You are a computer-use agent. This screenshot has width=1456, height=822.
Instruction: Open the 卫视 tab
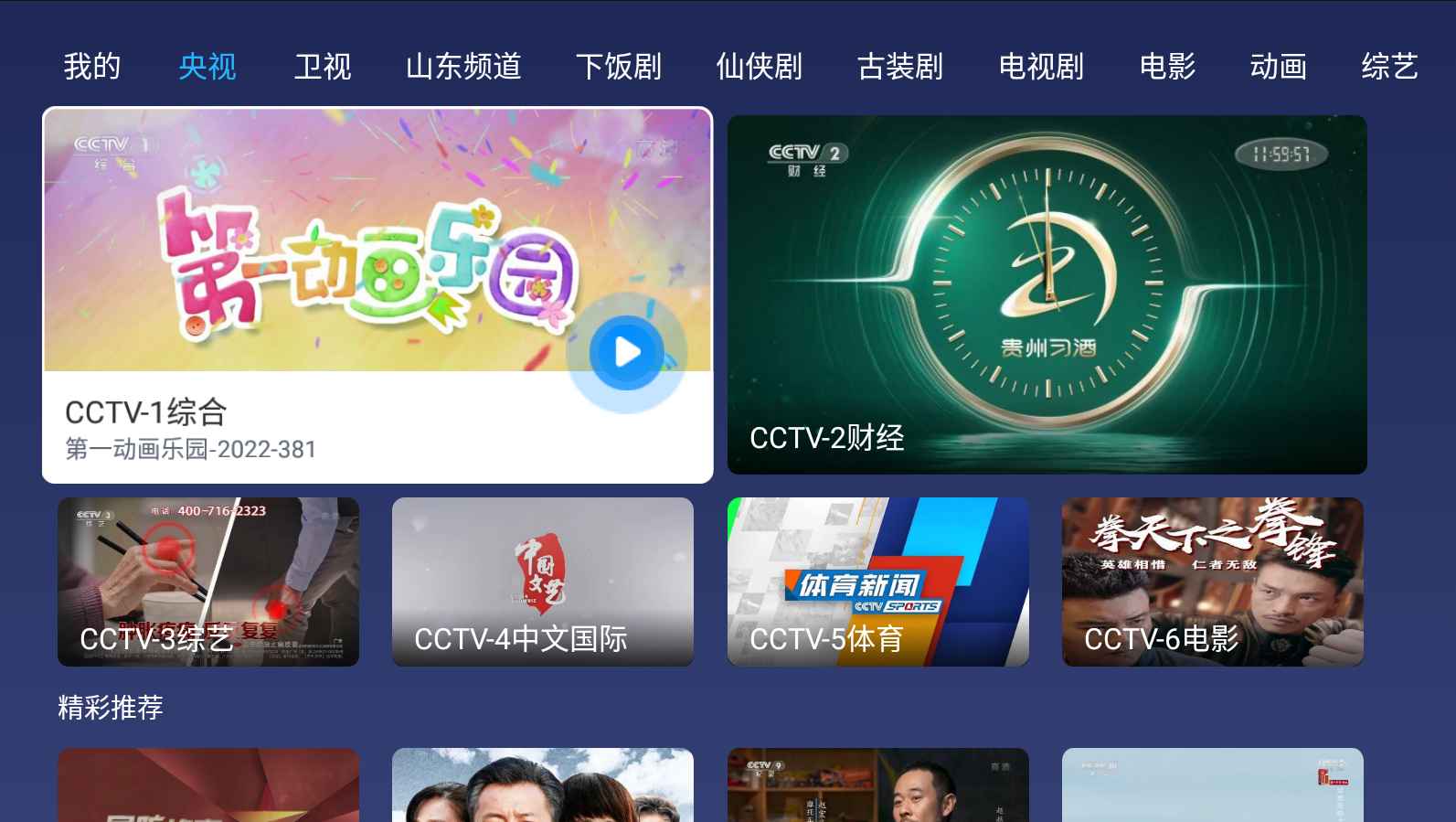click(323, 67)
